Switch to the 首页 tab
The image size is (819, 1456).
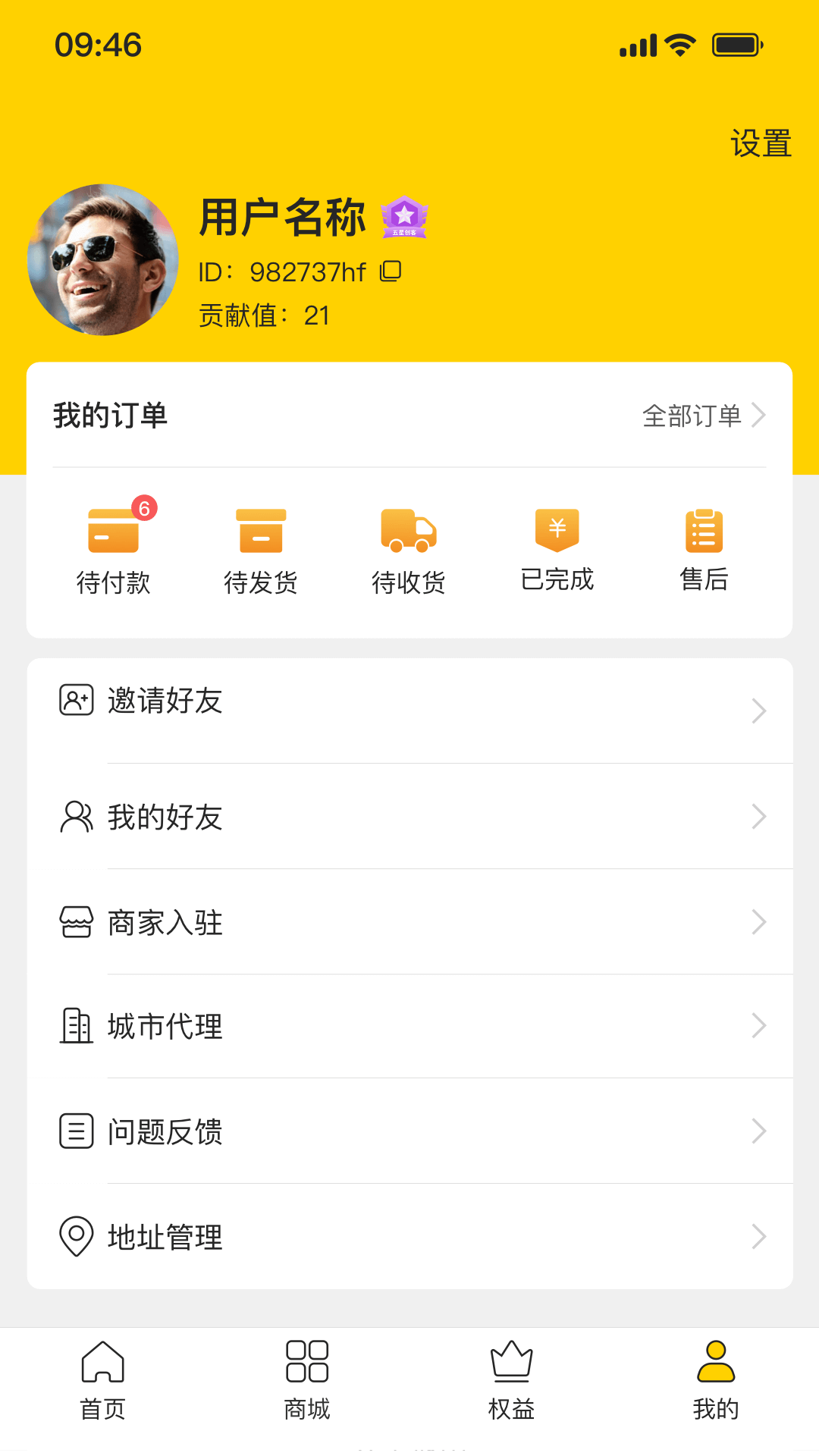click(102, 1380)
